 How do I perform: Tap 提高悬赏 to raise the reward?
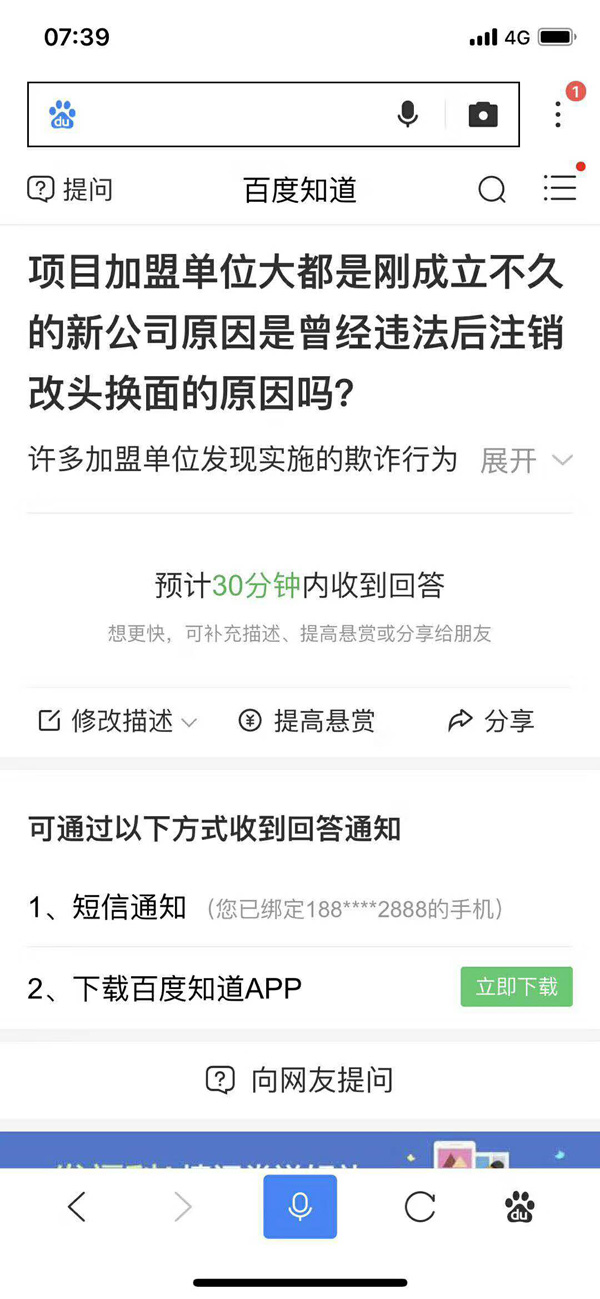click(x=308, y=720)
